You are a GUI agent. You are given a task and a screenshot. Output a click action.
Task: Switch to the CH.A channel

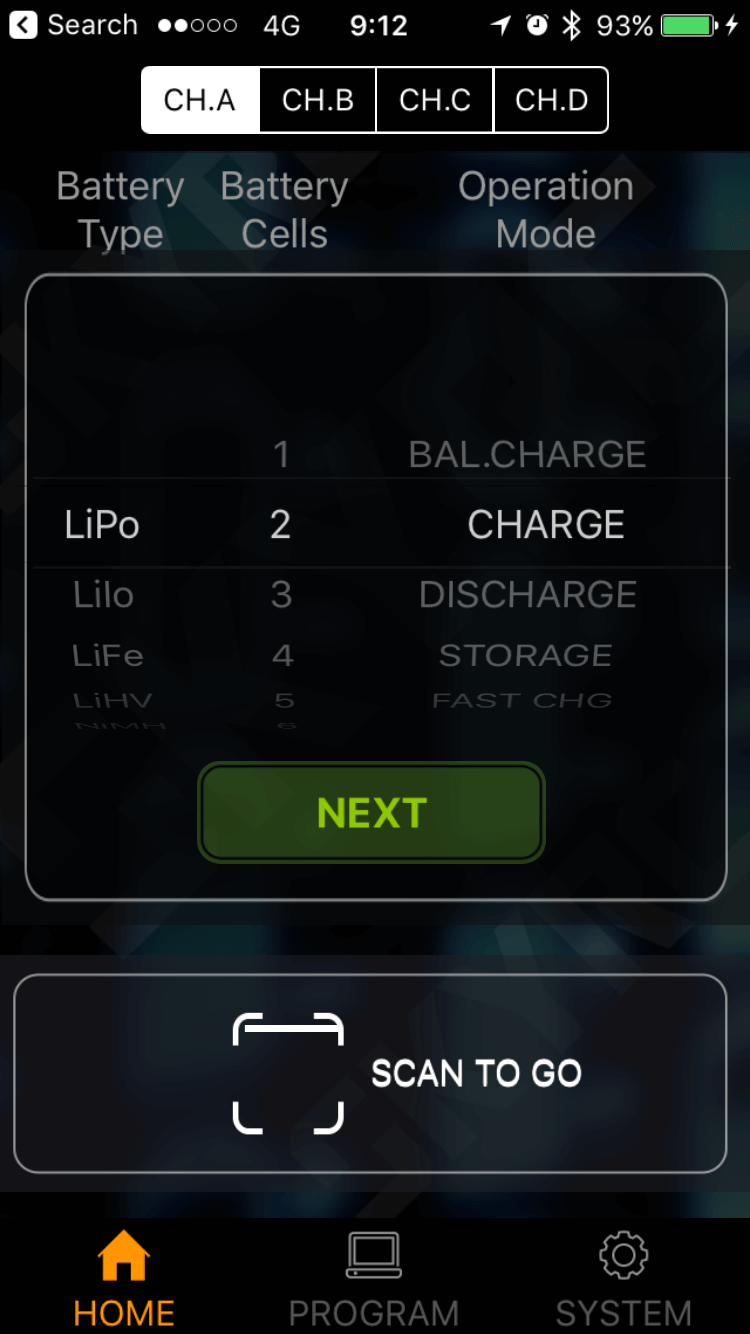[x=200, y=100]
